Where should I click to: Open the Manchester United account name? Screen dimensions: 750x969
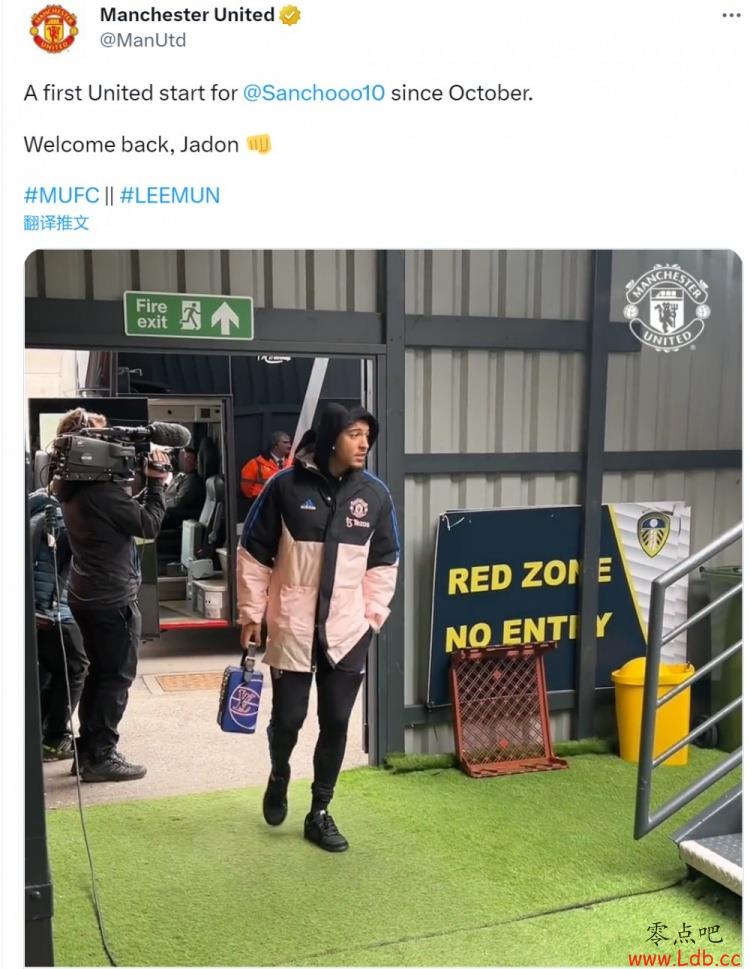click(x=187, y=15)
